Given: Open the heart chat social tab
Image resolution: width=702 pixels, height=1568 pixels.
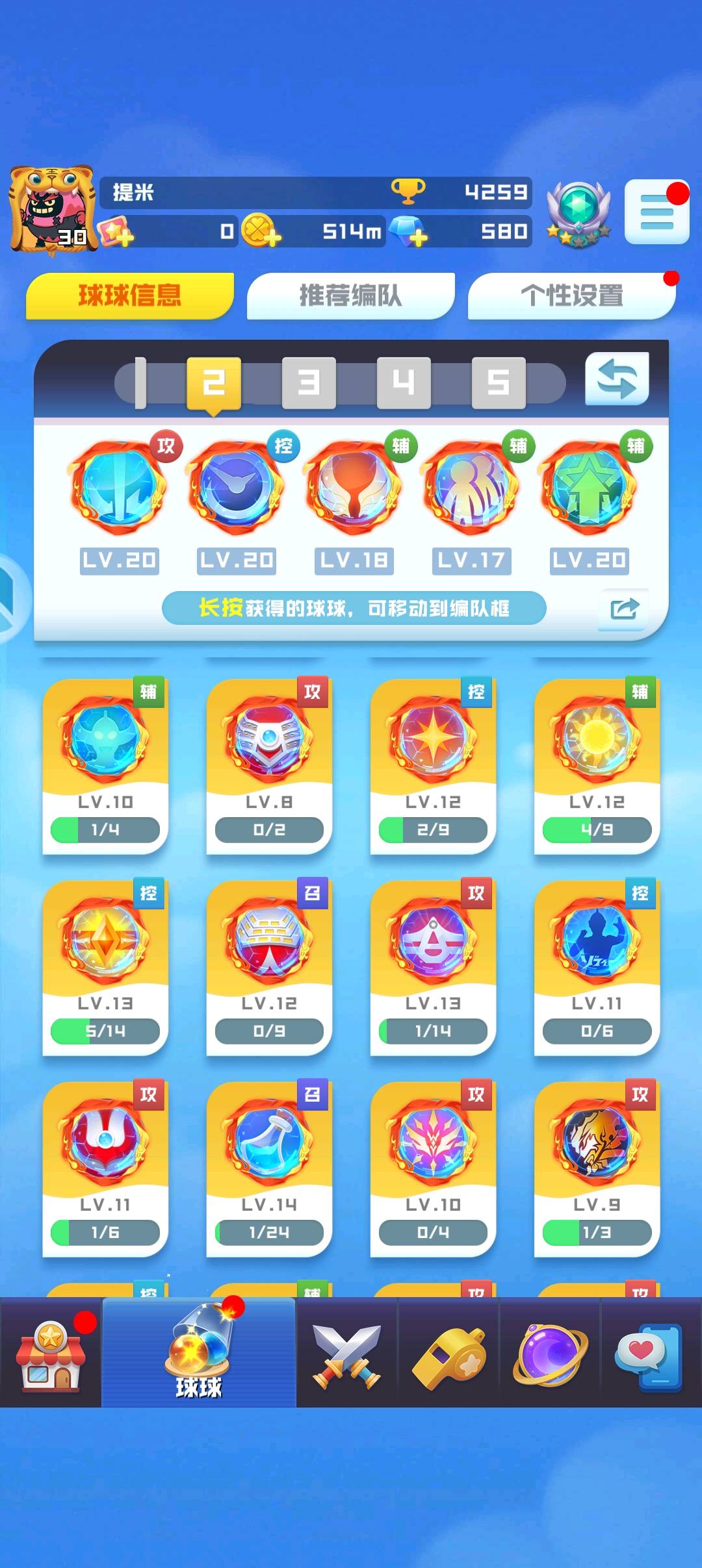Looking at the screenshot, I should 650,1354.
